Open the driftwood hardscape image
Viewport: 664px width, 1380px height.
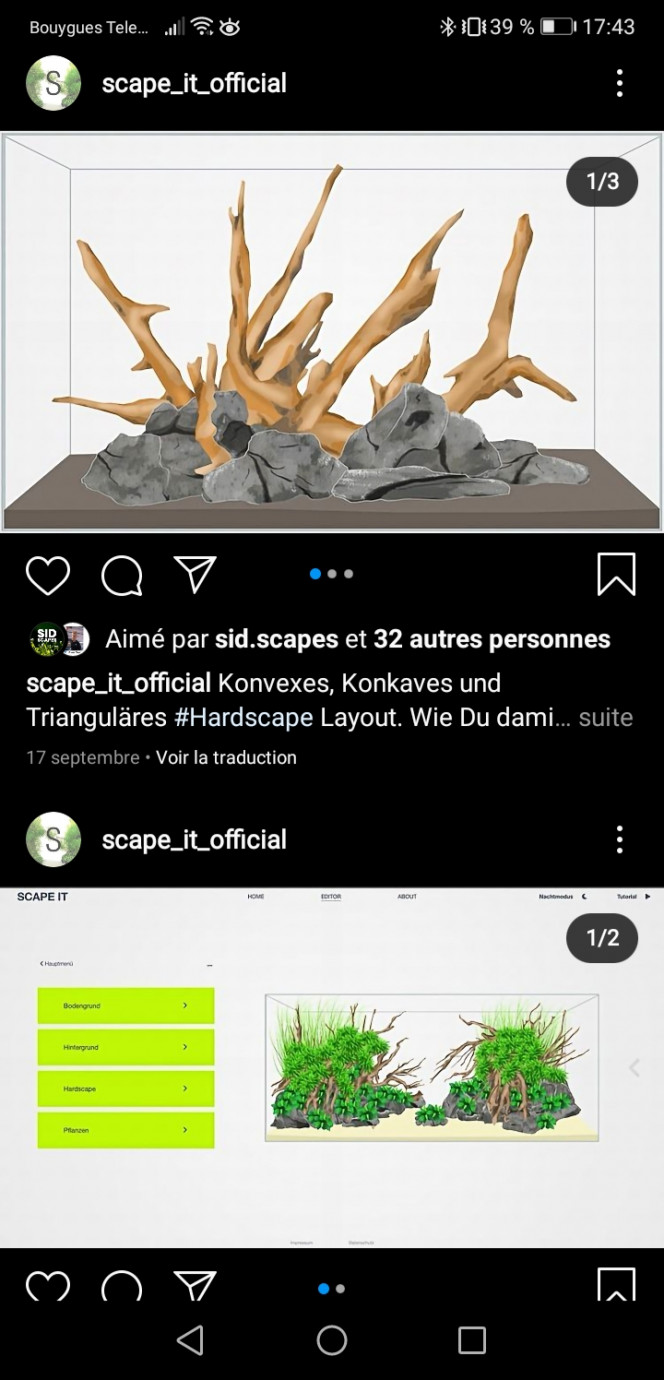(332, 333)
